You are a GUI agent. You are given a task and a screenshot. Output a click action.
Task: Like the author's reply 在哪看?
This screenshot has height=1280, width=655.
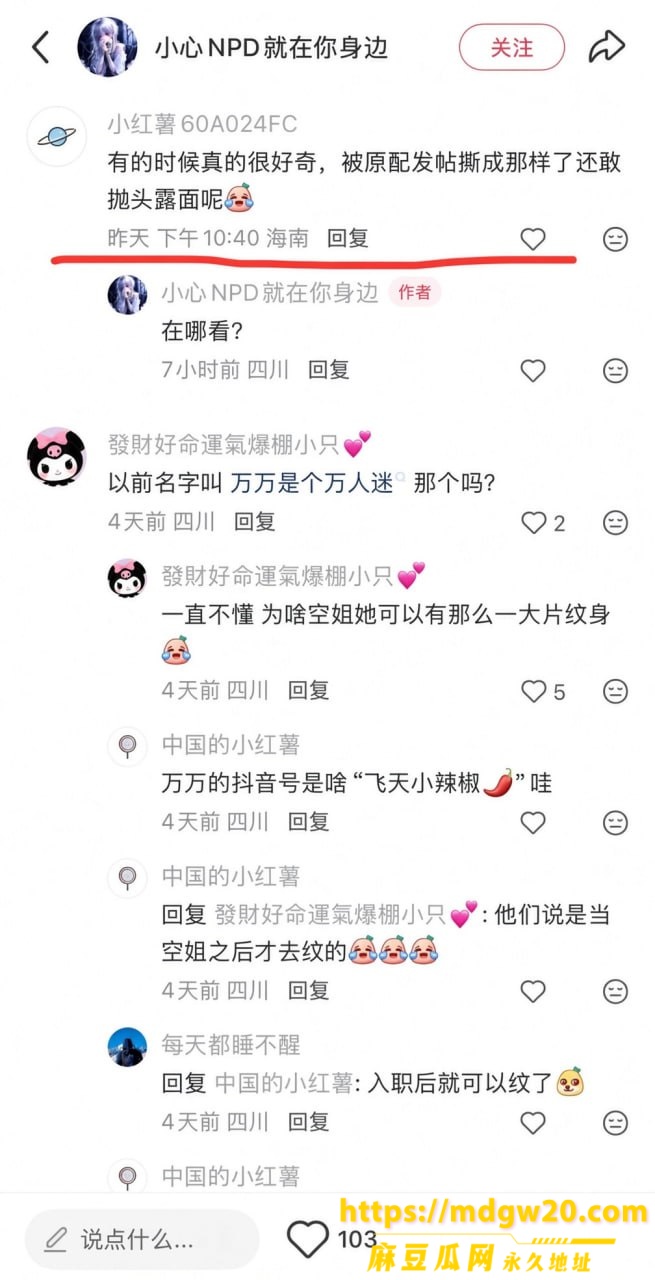(x=533, y=370)
